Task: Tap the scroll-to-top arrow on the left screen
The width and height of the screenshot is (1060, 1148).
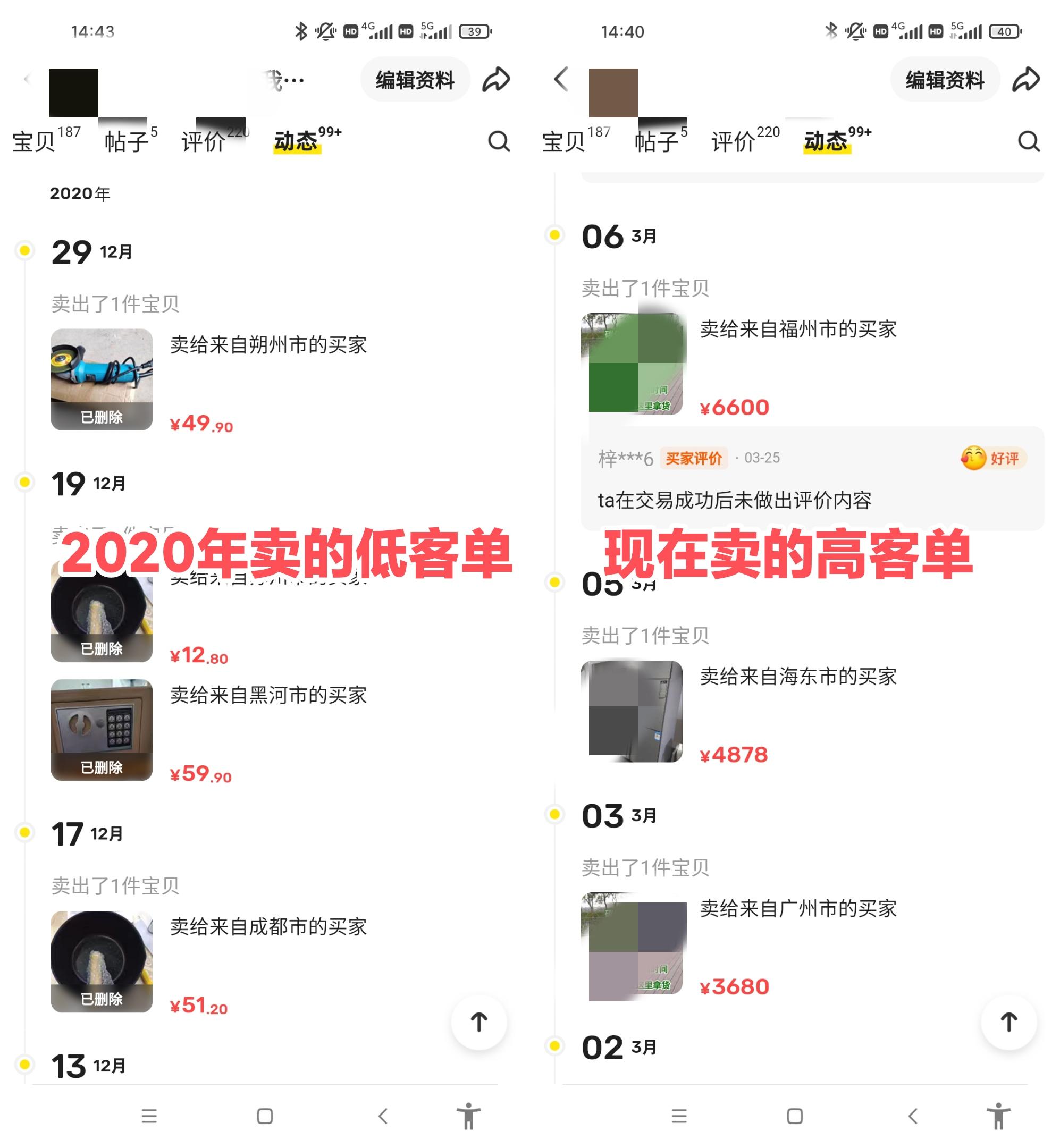Action: (479, 1022)
